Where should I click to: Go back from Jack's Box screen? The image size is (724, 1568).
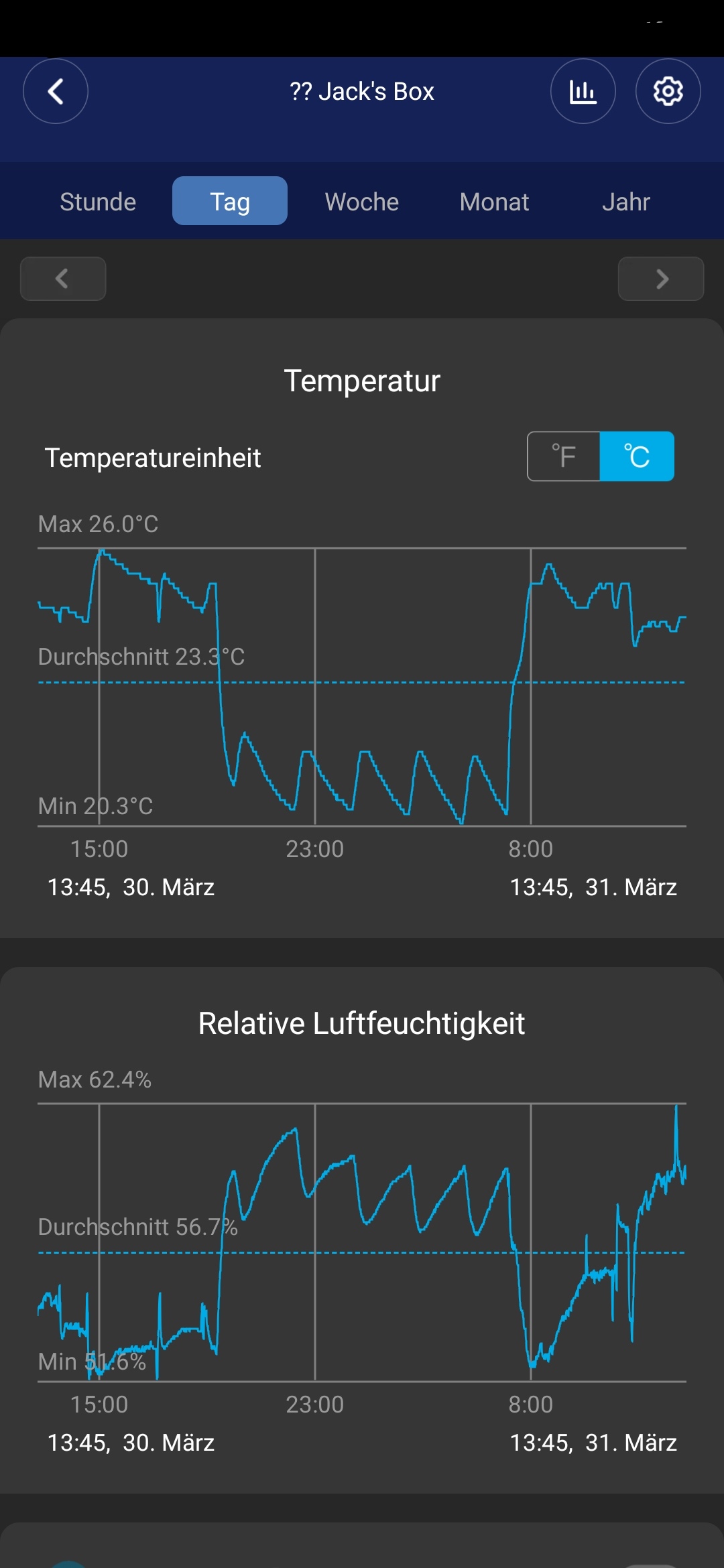tap(56, 91)
